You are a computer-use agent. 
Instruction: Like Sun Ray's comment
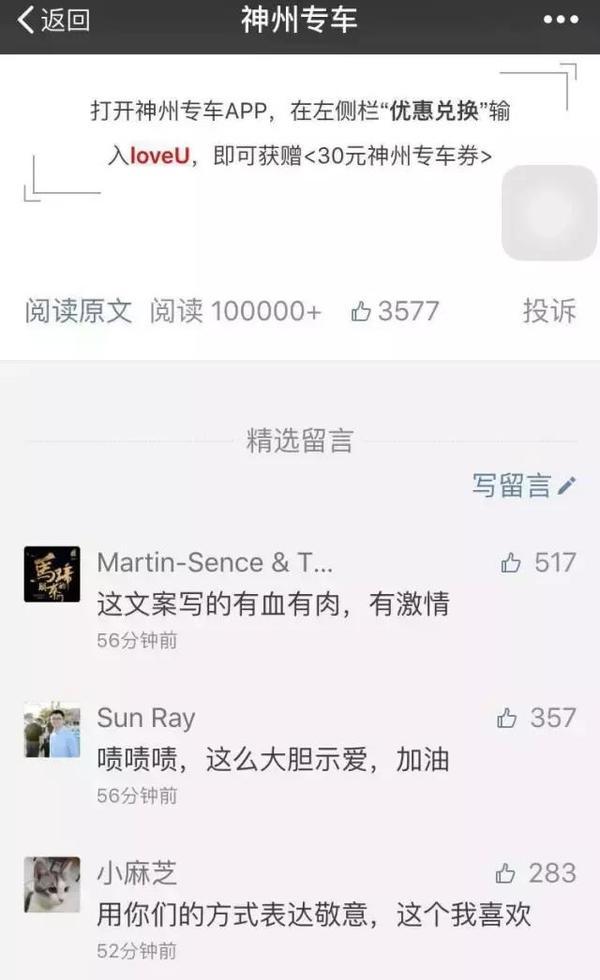click(x=536, y=718)
